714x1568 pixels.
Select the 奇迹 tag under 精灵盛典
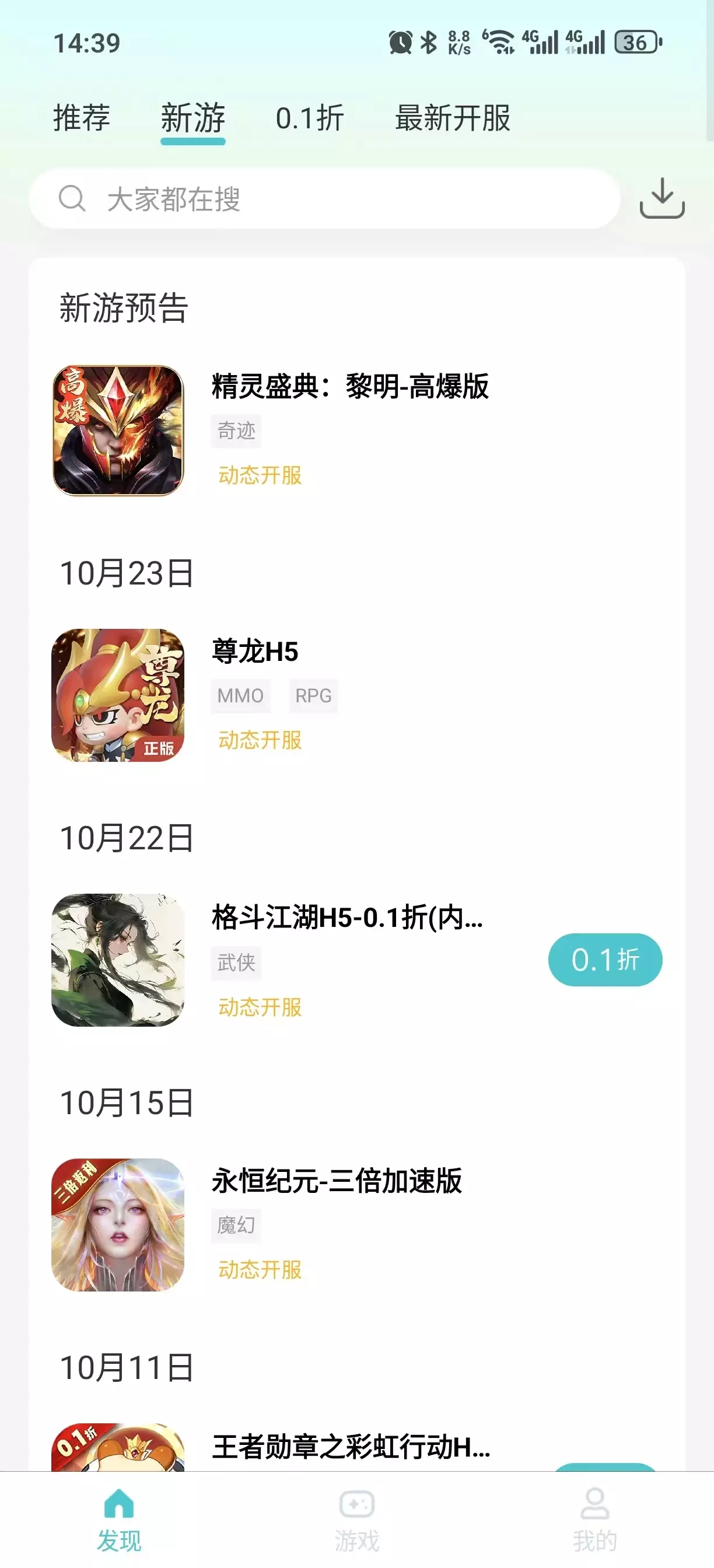click(236, 430)
